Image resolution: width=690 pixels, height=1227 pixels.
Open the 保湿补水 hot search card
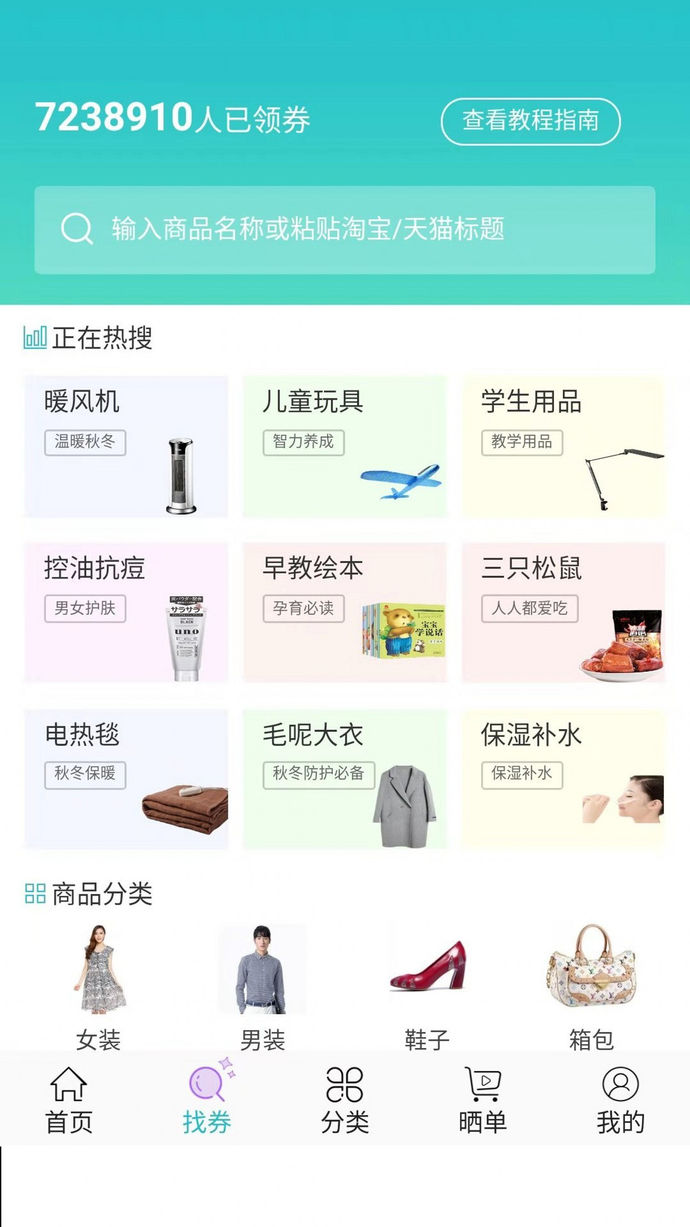pos(563,780)
